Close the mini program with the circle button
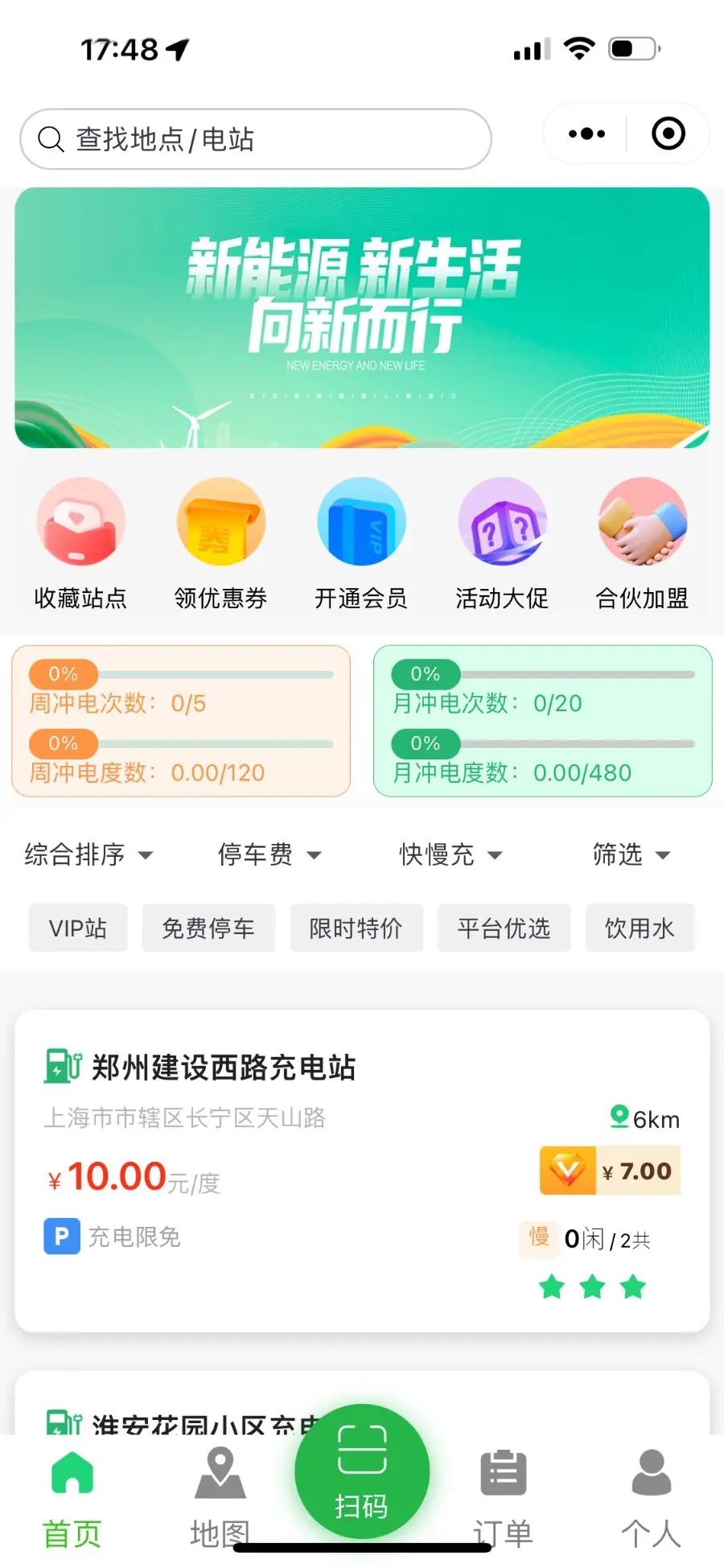The height and width of the screenshot is (1568, 724). (x=668, y=134)
